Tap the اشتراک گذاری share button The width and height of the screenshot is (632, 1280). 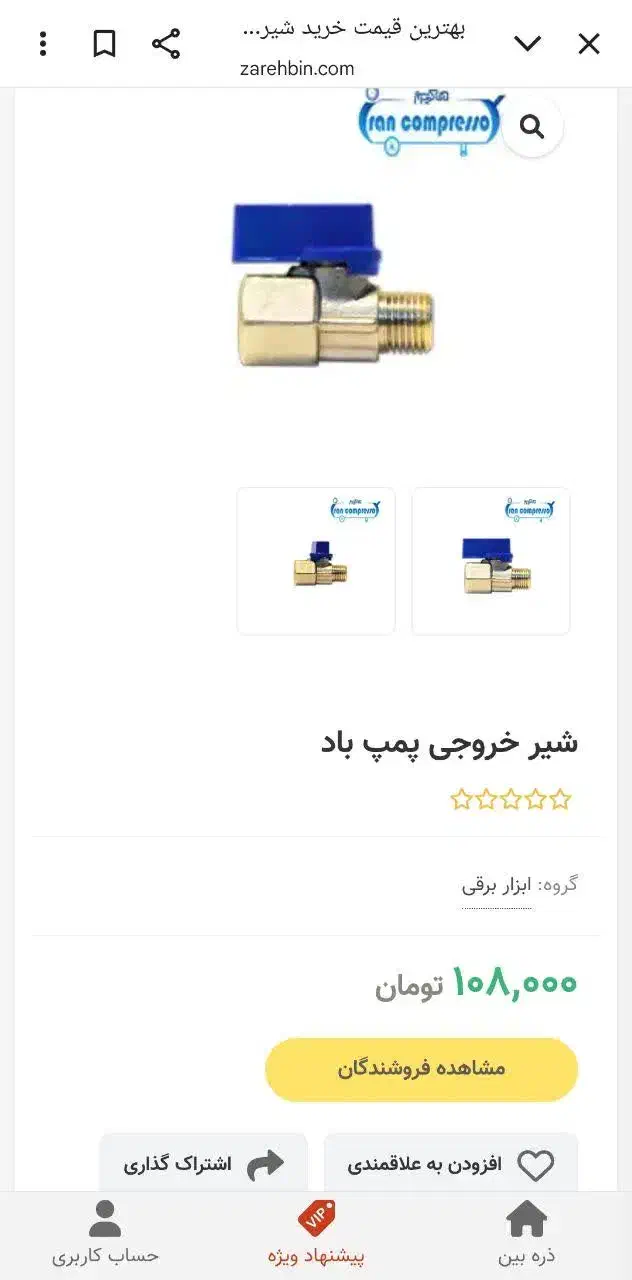(203, 1164)
